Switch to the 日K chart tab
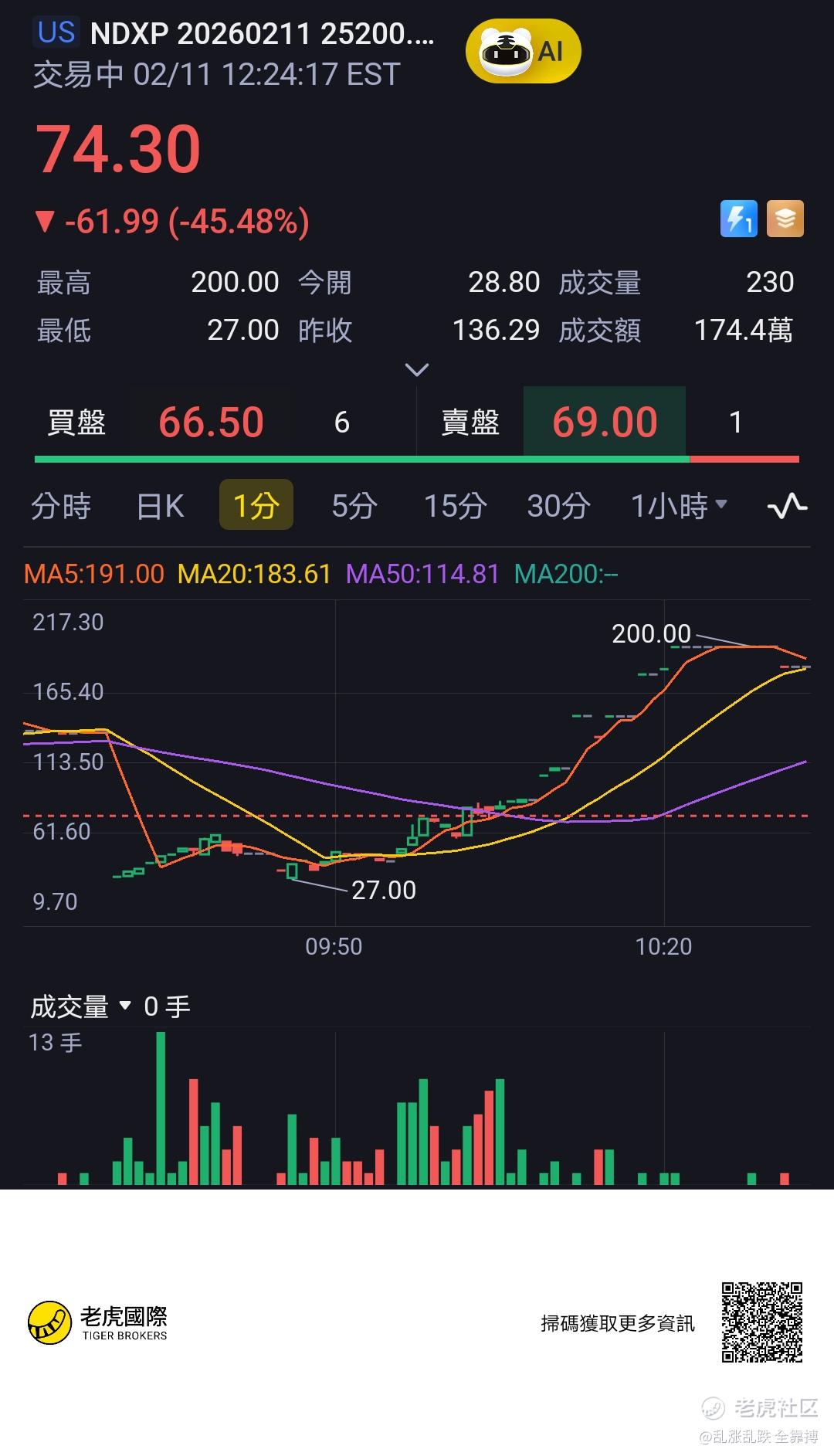Screen dimensions: 834x1456 [x=160, y=506]
